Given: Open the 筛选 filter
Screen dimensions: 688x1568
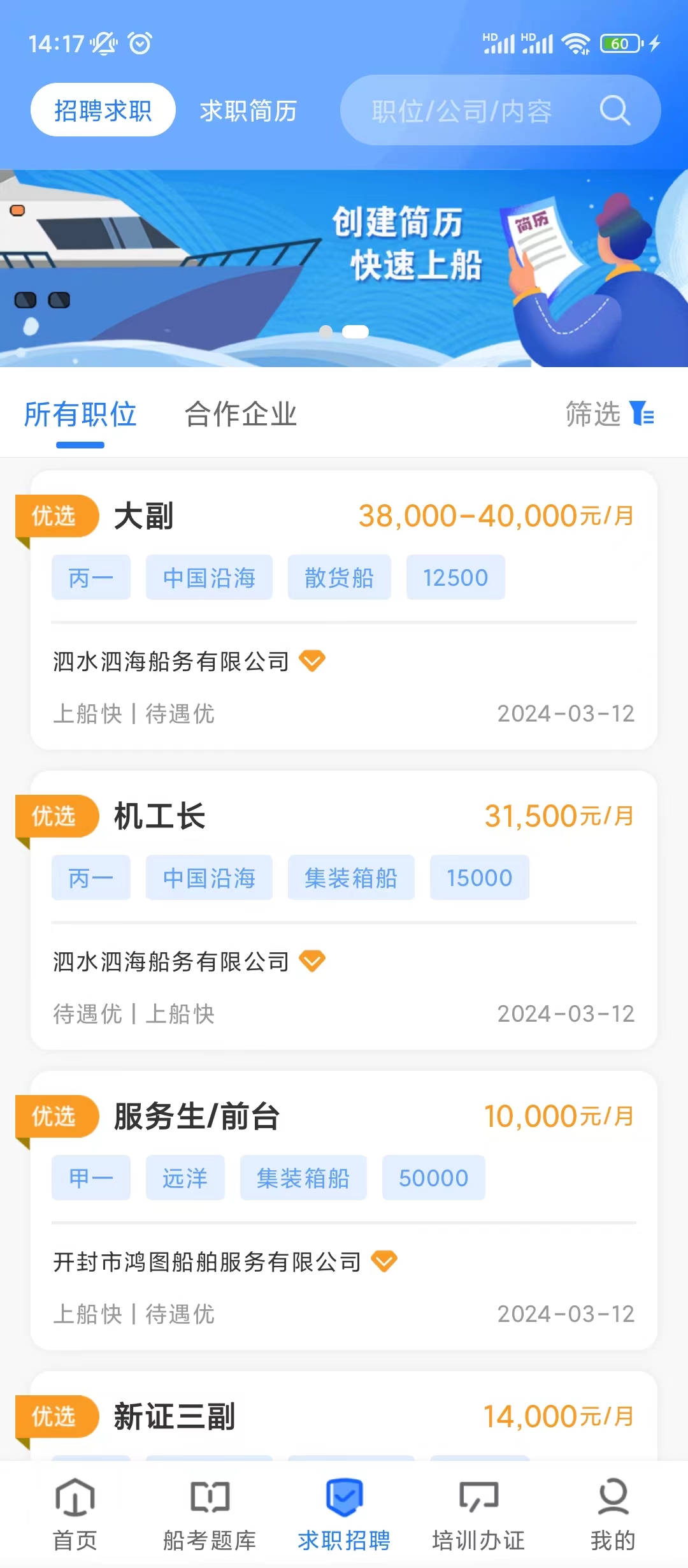Looking at the screenshot, I should pos(610,414).
